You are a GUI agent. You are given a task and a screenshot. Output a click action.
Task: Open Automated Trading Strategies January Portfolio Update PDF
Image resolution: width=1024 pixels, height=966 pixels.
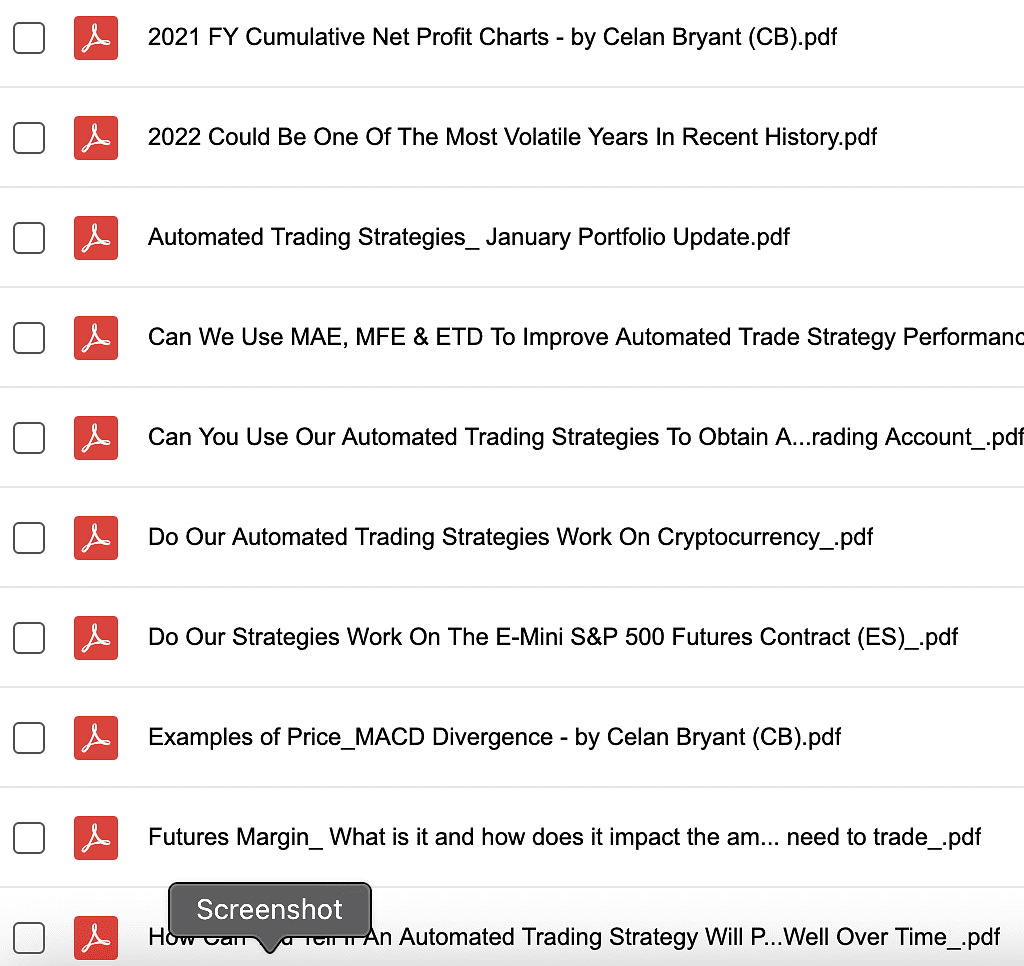(x=468, y=238)
